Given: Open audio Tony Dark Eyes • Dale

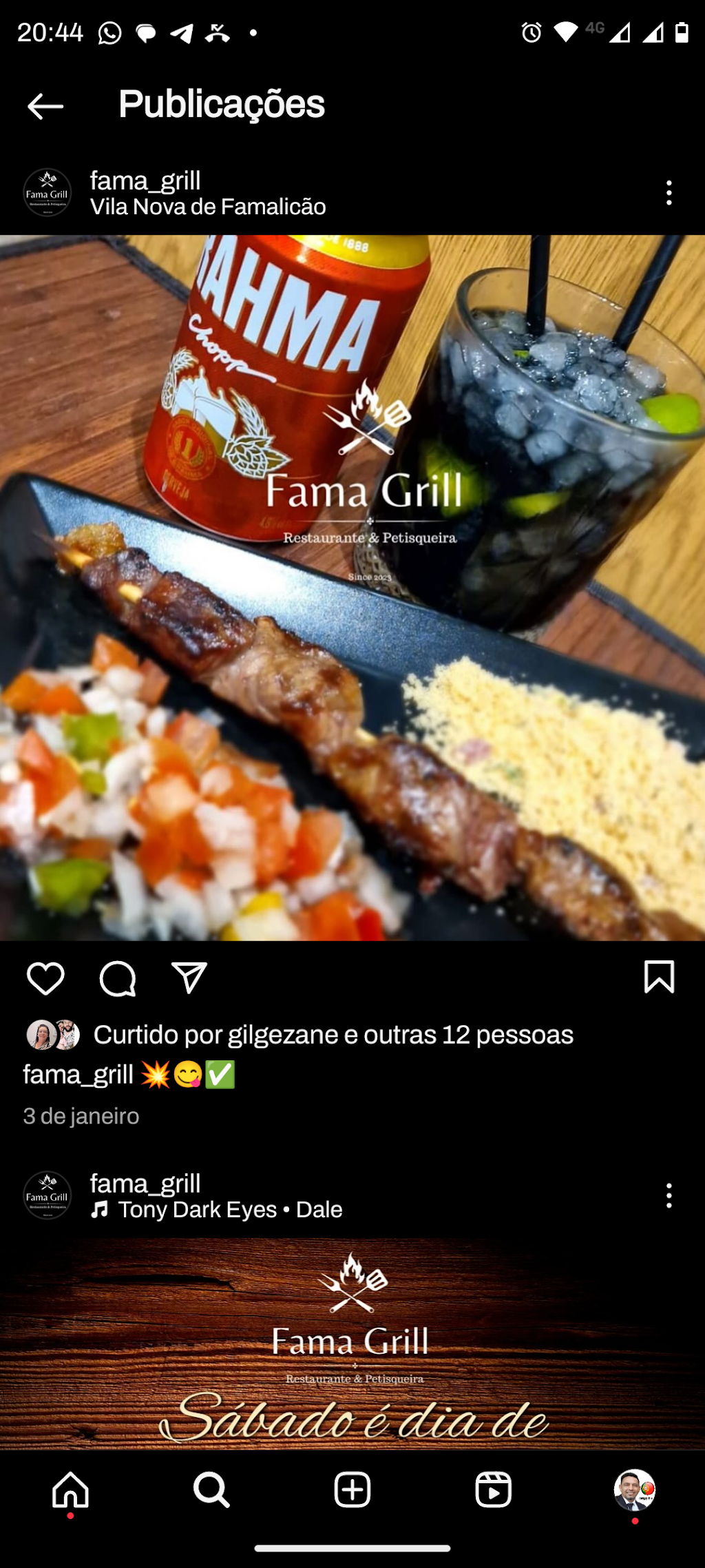Looking at the screenshot, I should (x=230, y=1210).
